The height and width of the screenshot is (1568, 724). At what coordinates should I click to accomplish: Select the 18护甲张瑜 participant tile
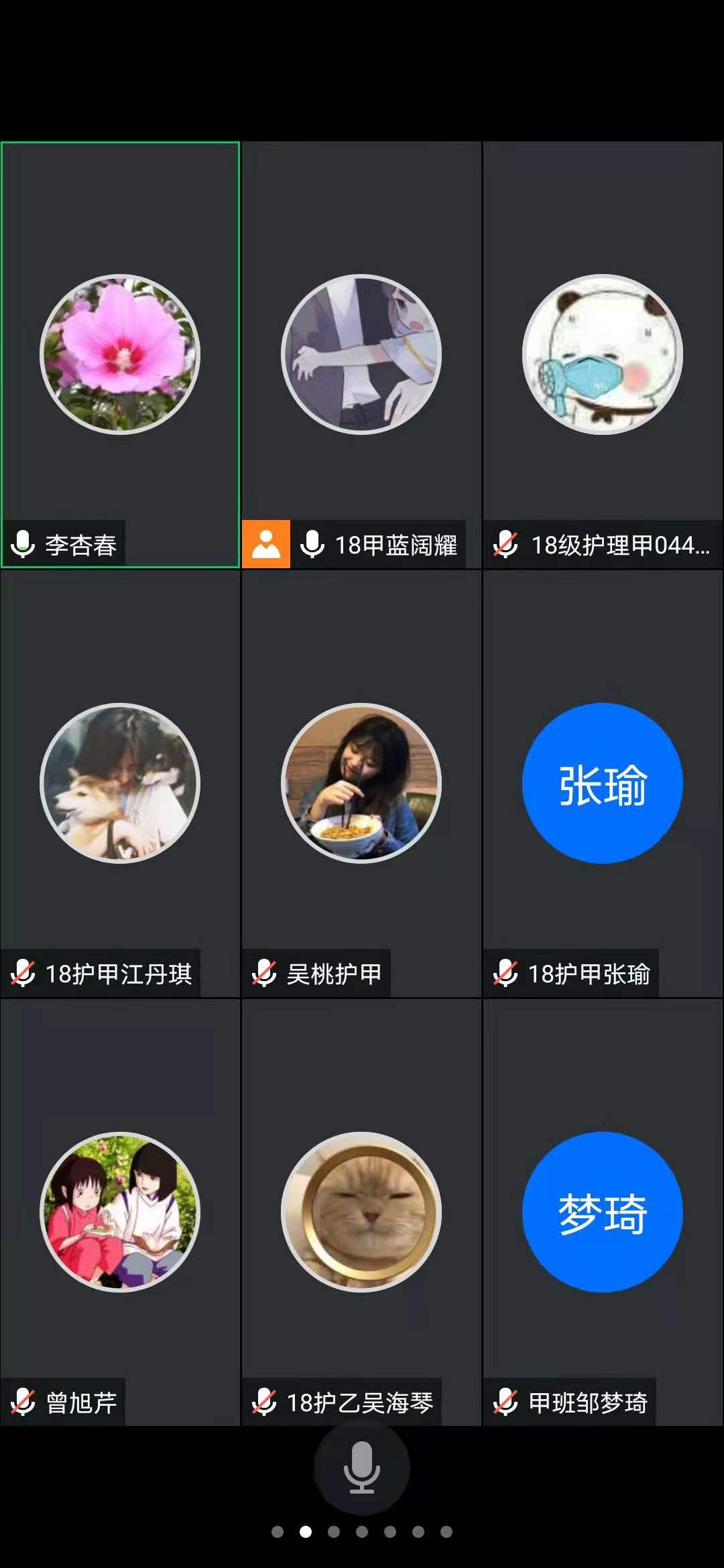603,783
